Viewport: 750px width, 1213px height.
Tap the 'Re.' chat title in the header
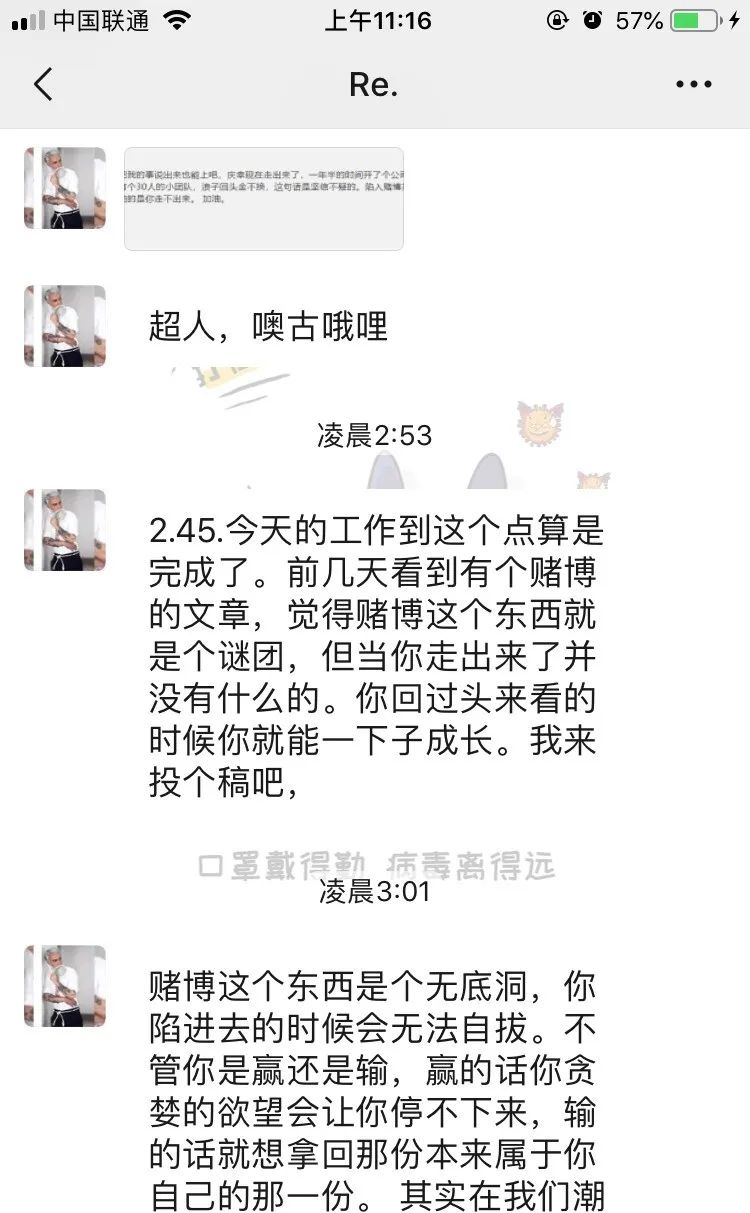click(x=375, y=85)
